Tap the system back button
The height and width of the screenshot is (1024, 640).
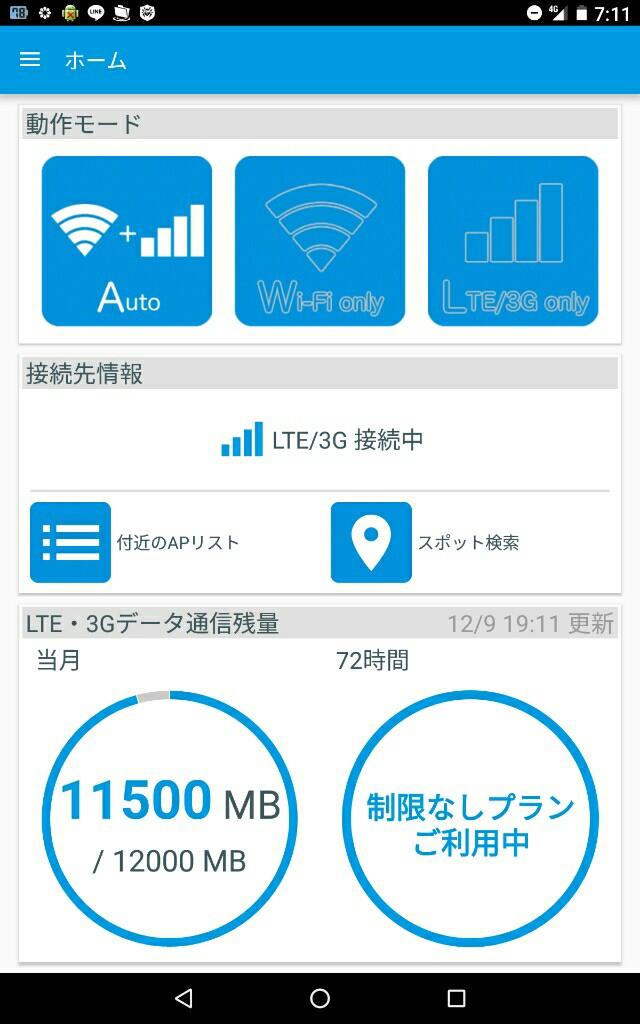pyautogui.click(x=184, y=998)
